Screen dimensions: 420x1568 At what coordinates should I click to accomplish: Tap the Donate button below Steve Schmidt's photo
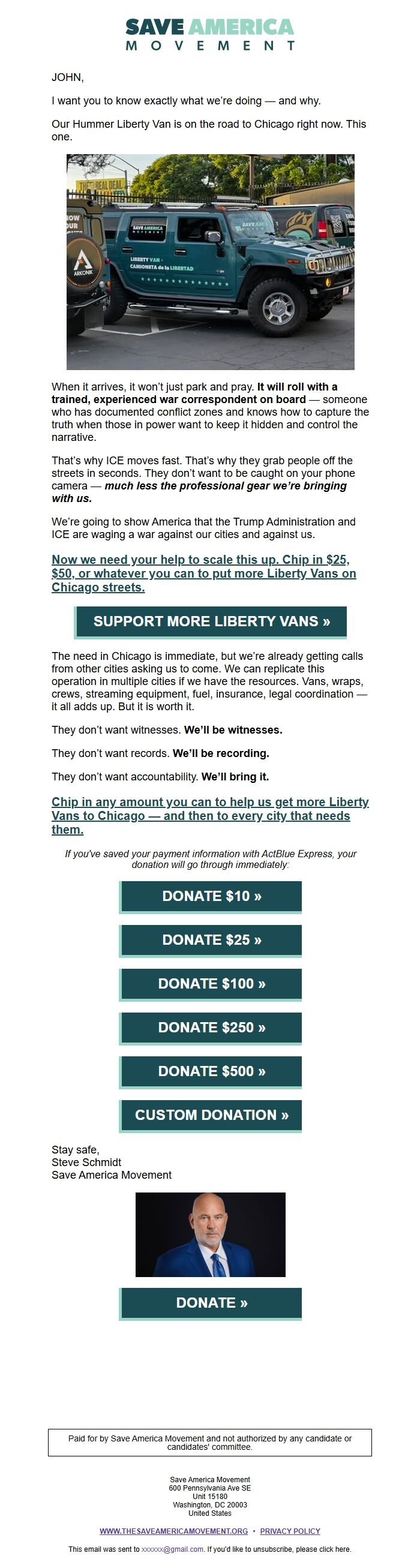pyautogui.click(x=211, y=1303)
